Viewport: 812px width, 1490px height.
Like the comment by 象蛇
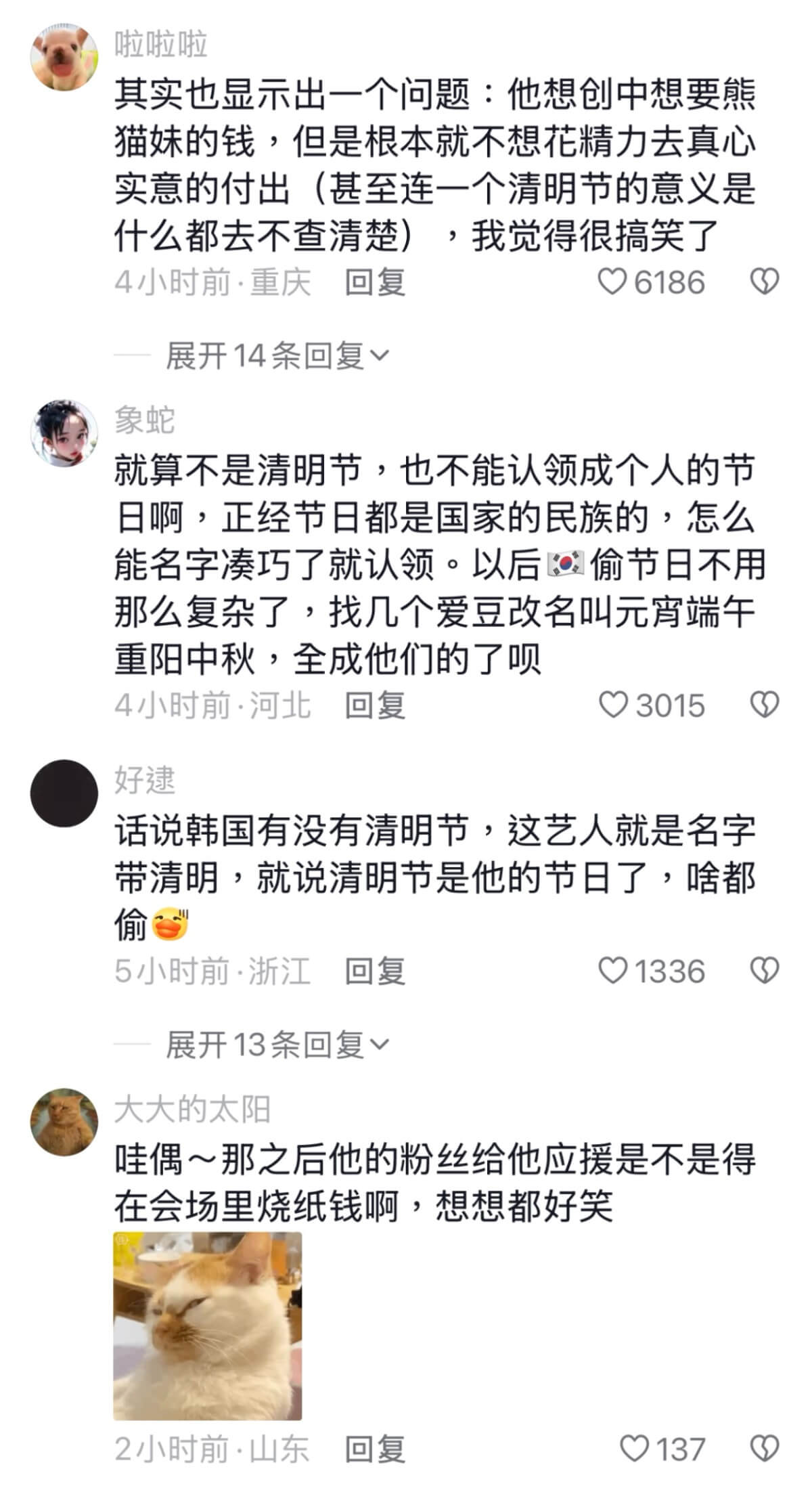(614, 705)
